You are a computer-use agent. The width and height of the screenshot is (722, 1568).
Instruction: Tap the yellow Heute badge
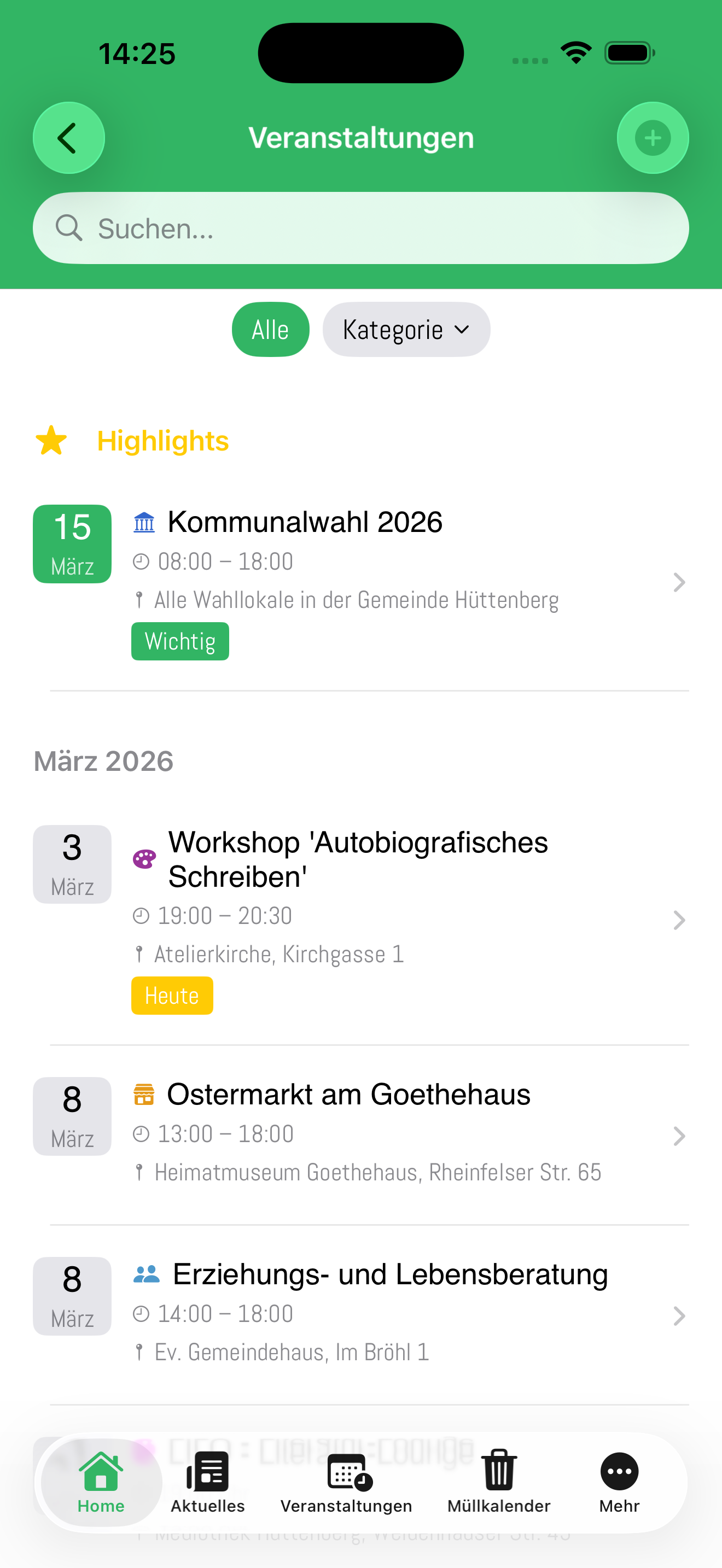(x=172, y=996)
